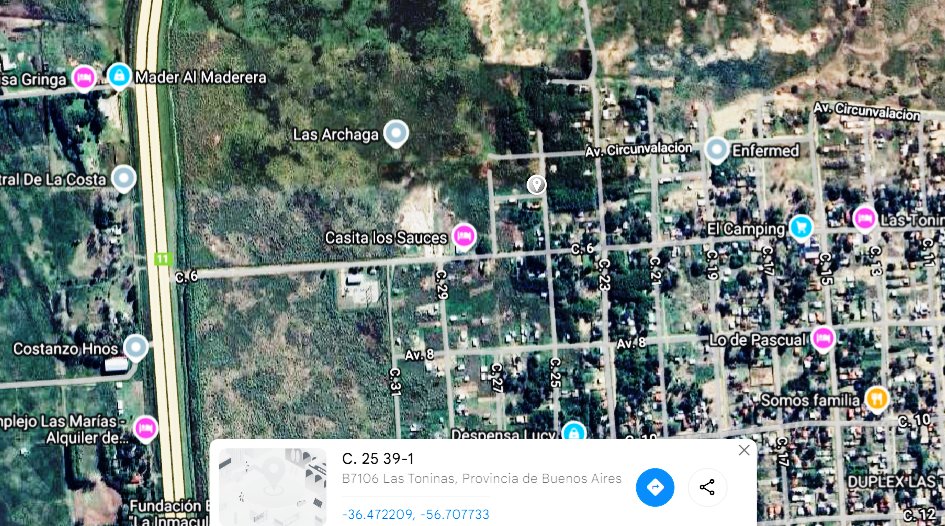
Task: Get directions to C. 25 39-1
Action: click(x=655, y=487)
